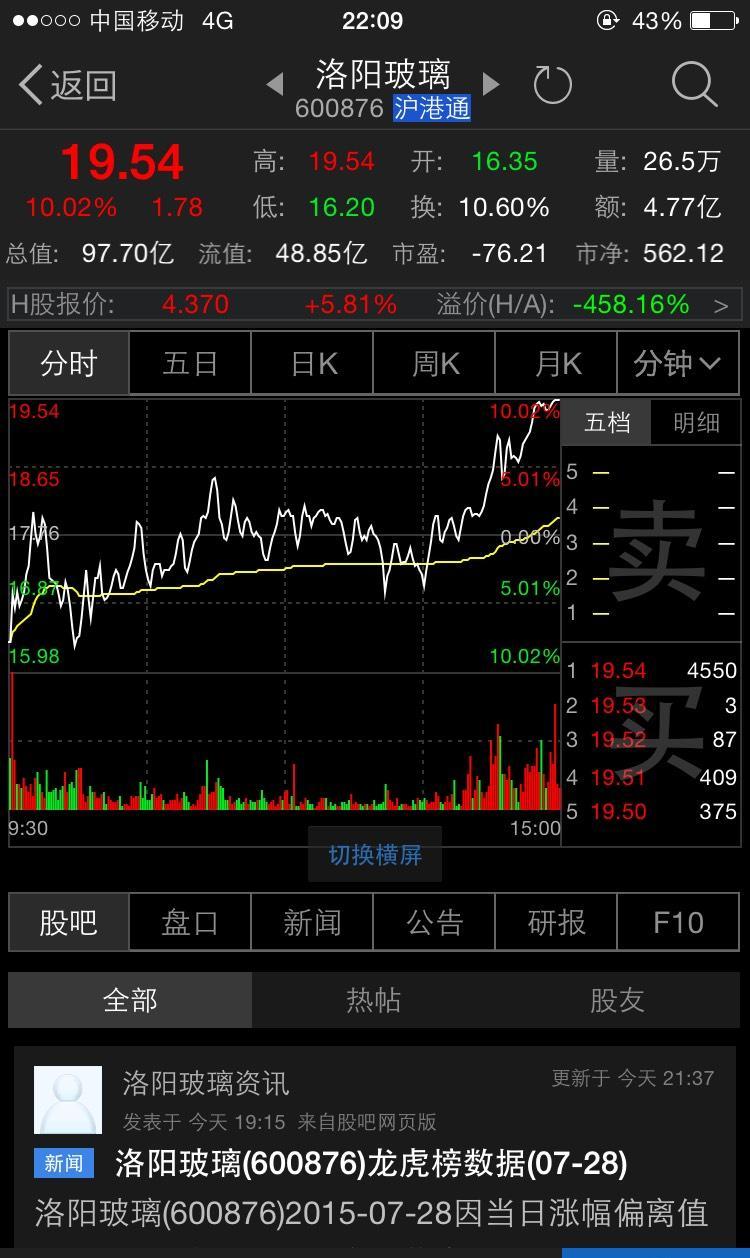Open the 盘口 section tab
Image resolution: width=750 pixels, height=1258 pixels.
(190, 922)
